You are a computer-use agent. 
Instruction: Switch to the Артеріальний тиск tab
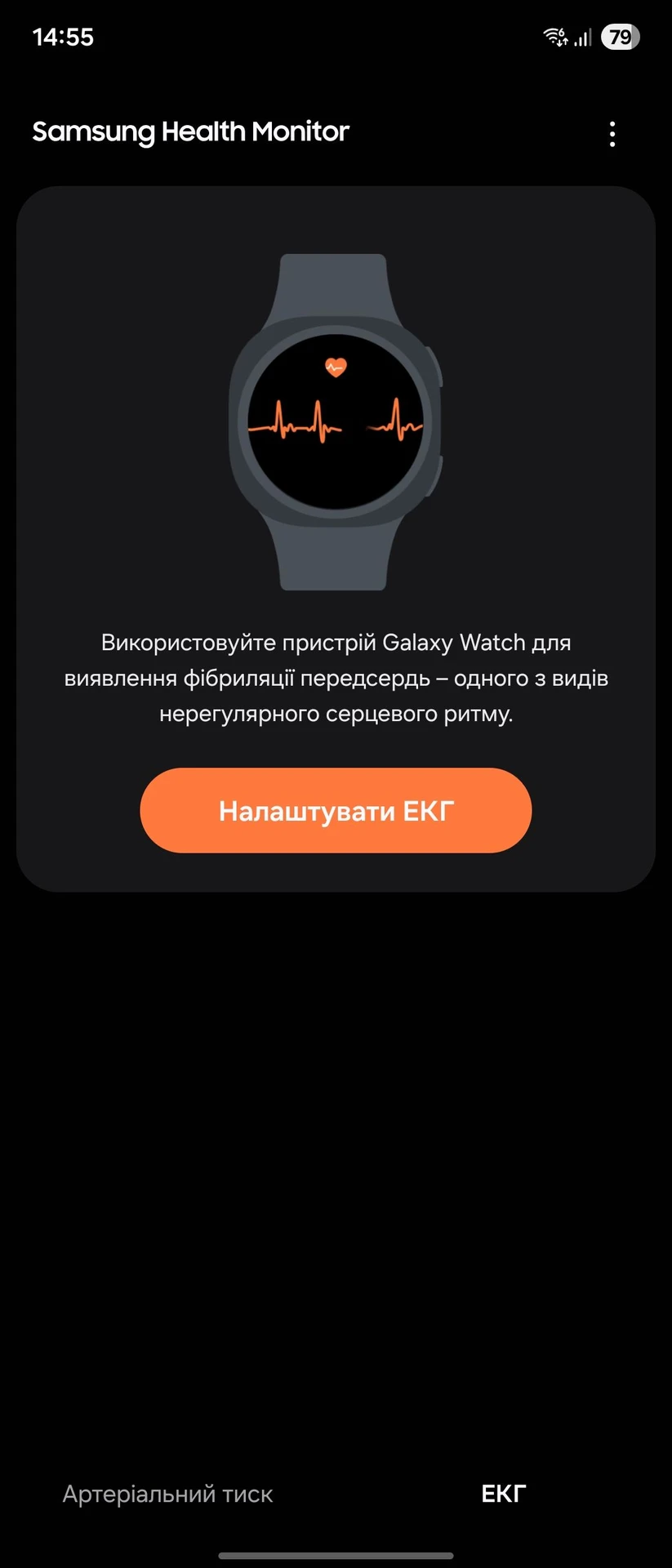coord(168,1494)
